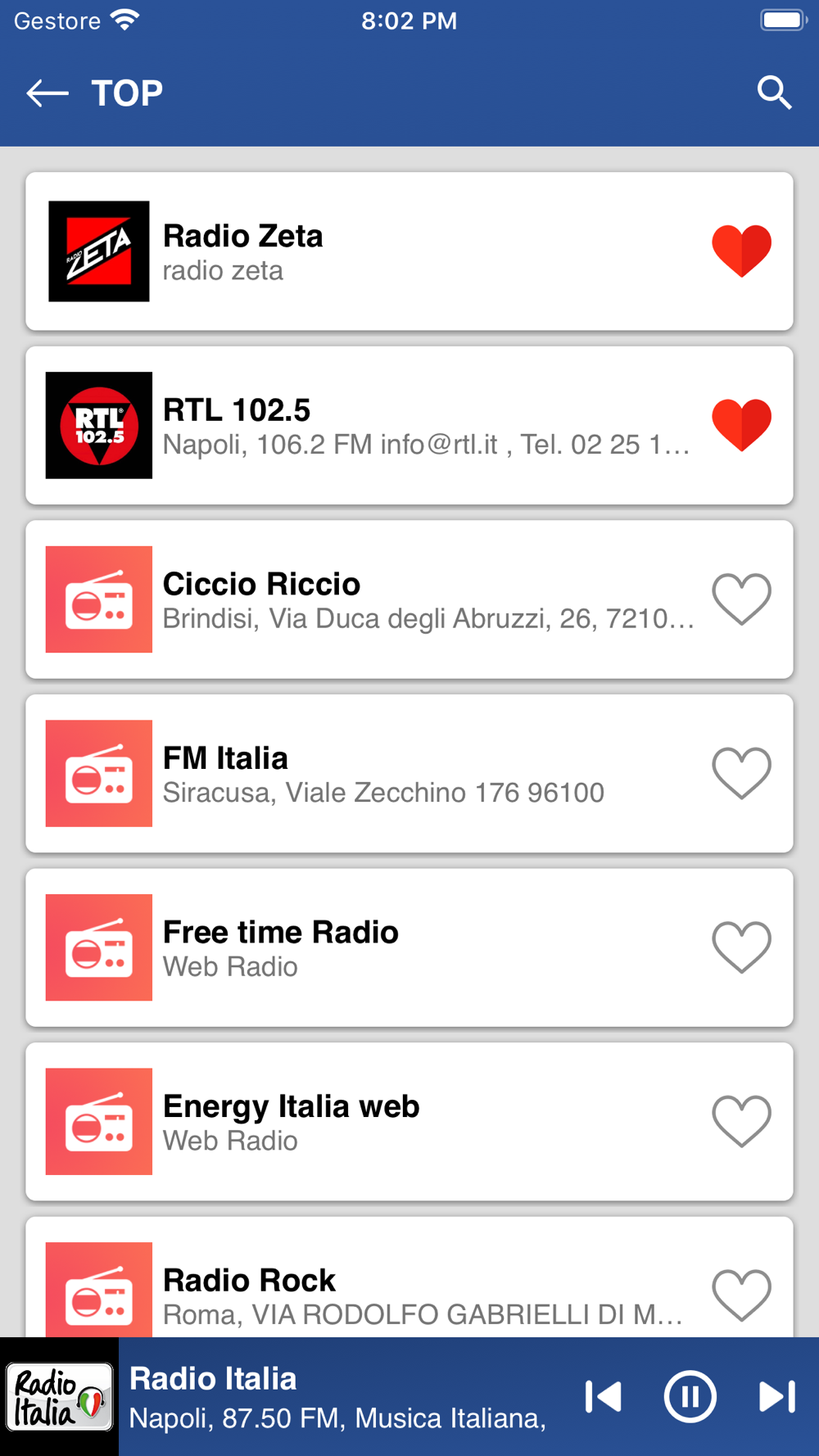Viewport: 819px width, 1456px height.
Task: Skip to the next station
Action: (776, 1396)
